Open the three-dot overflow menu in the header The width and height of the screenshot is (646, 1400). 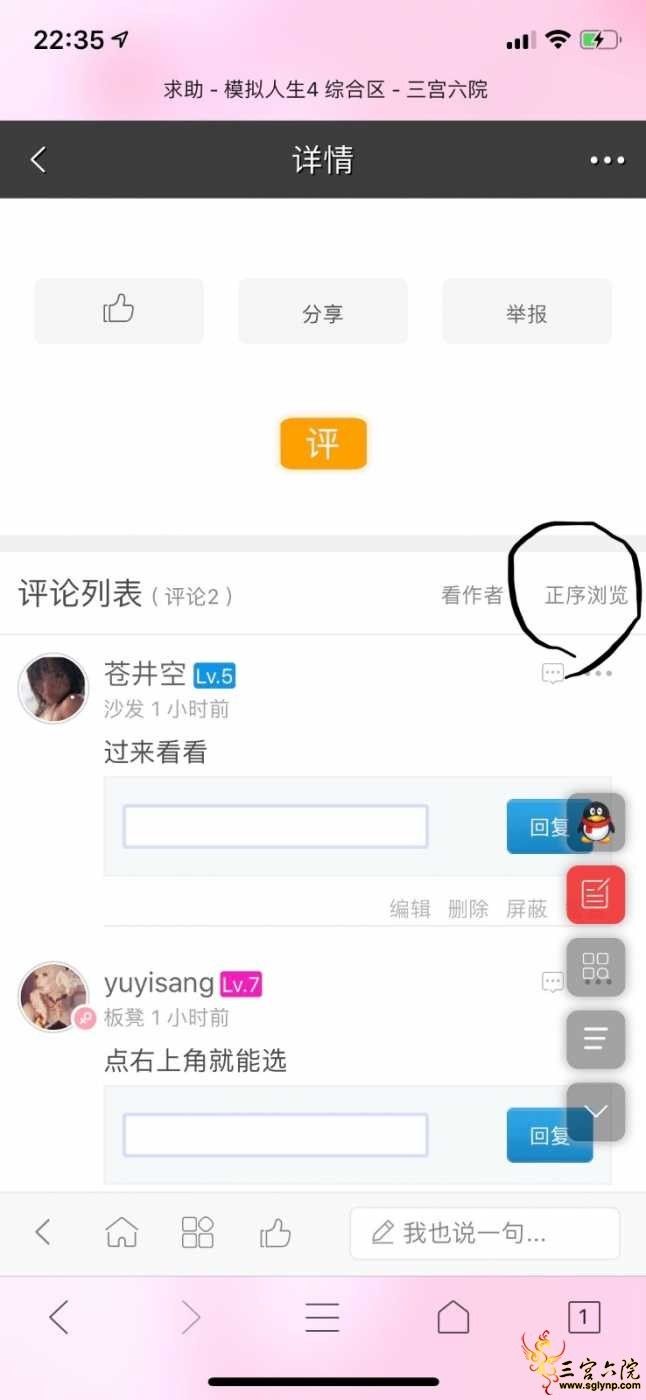pyautogui.click(x=606, y=160)
